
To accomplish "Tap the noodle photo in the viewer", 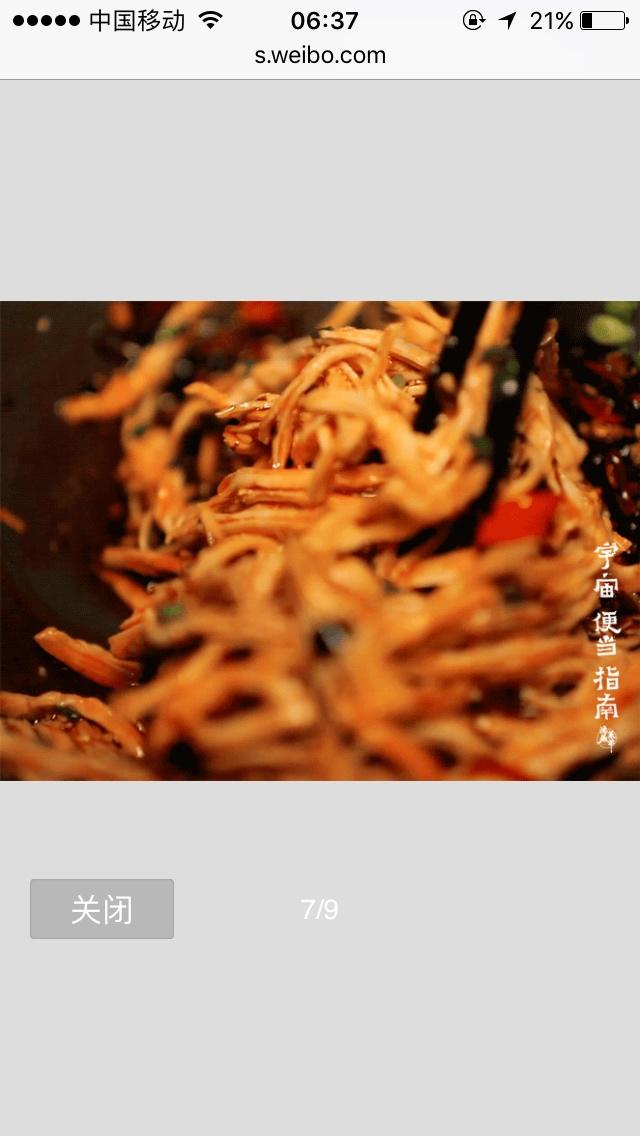I will point(320,540).
